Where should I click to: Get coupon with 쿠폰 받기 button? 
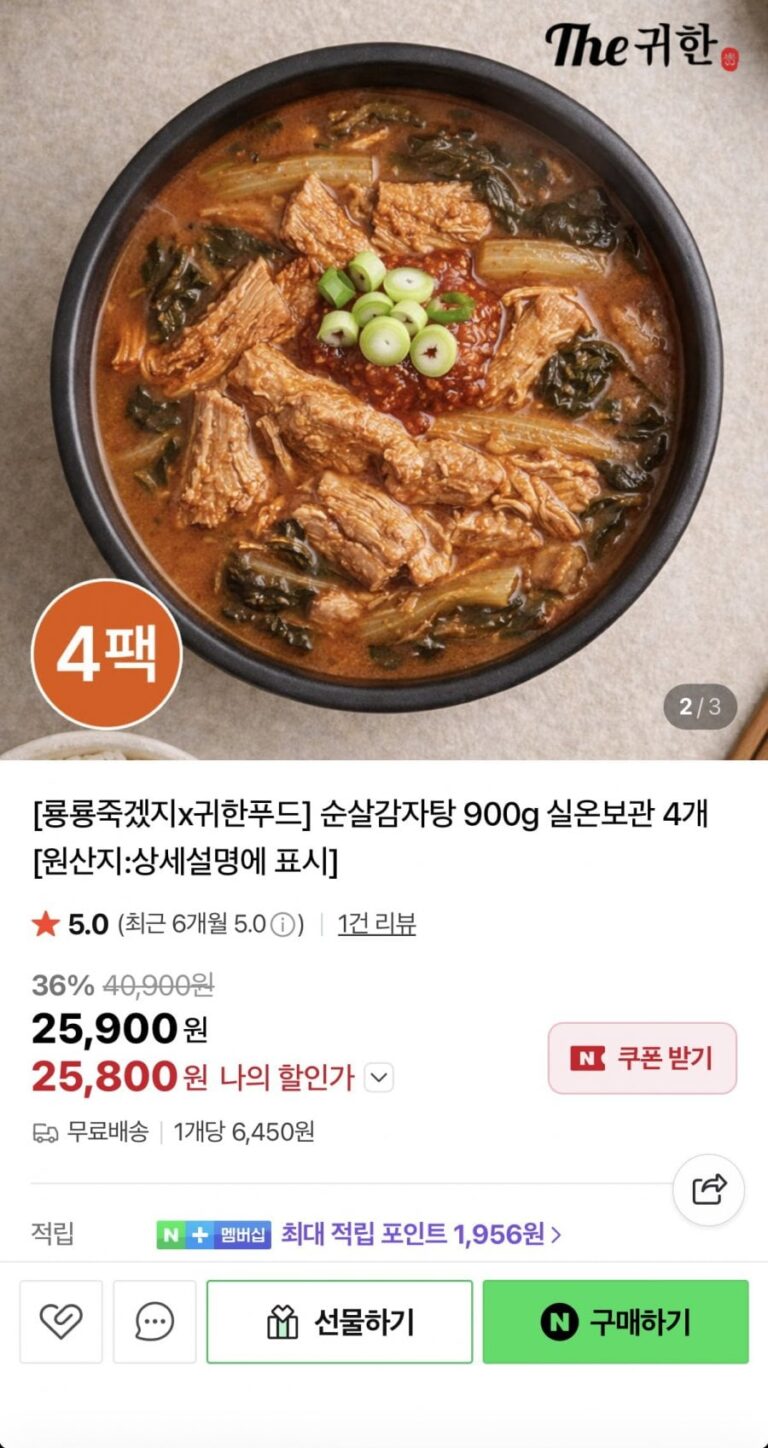pyautogui.click(x=642, y=1058)
